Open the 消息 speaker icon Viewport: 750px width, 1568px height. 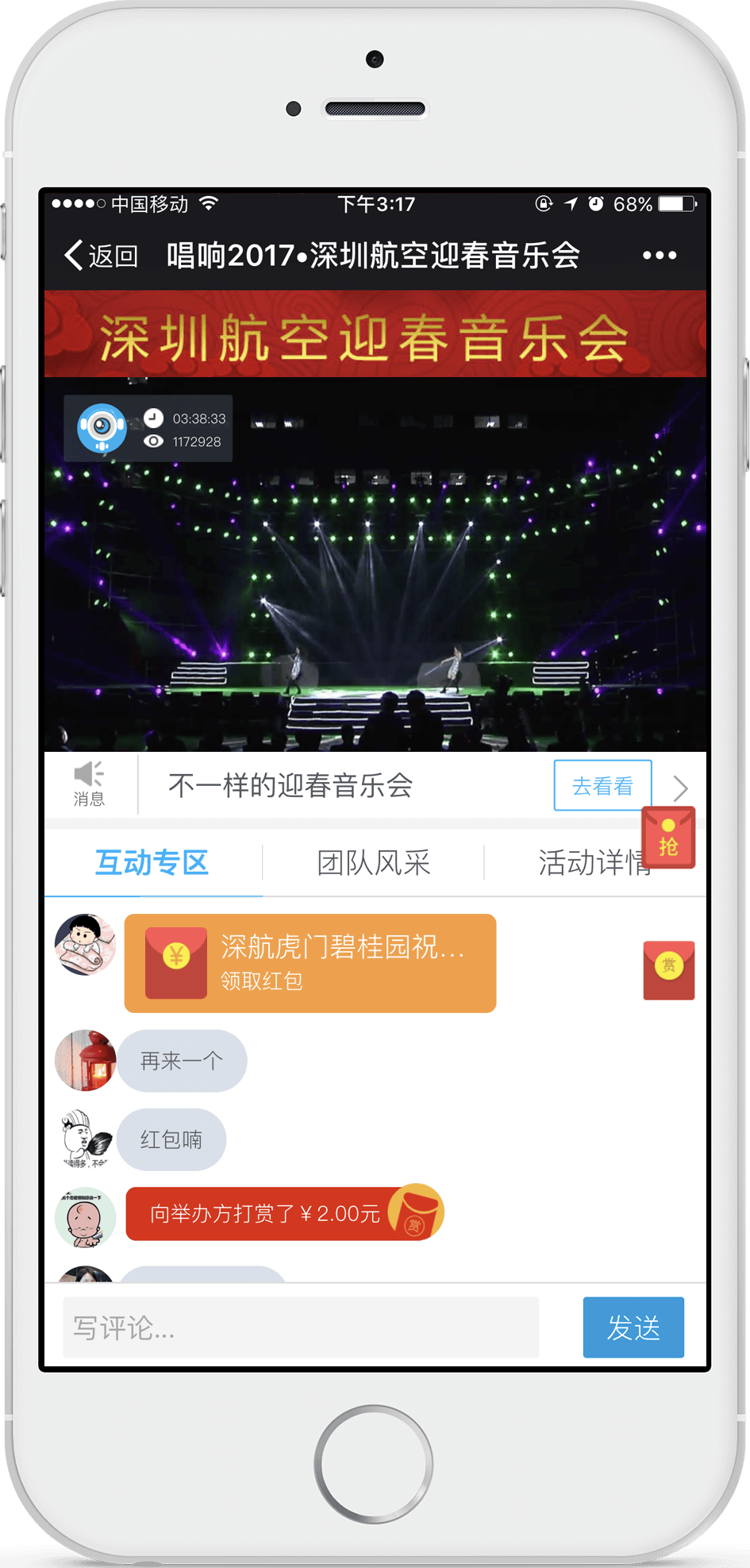point(89,783)
